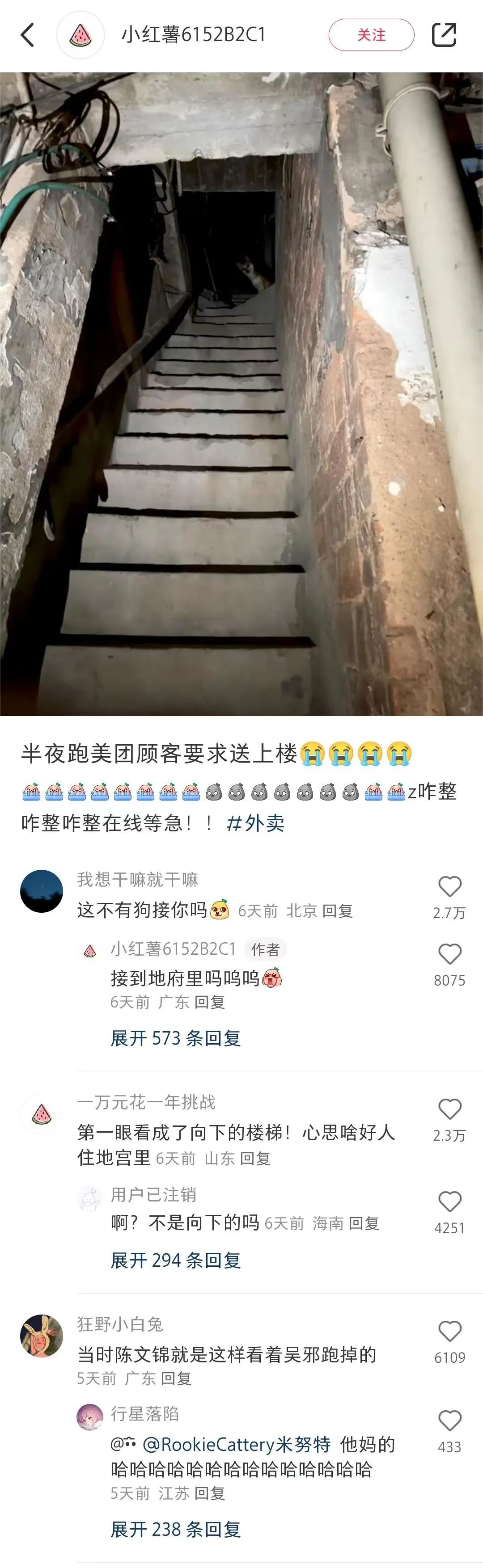Image resolution: width=483 pixels, height=1568 pixels.
Task: Reply to 行星落陷's comment
Action: pyautogui.click(x=209, y=1494)
